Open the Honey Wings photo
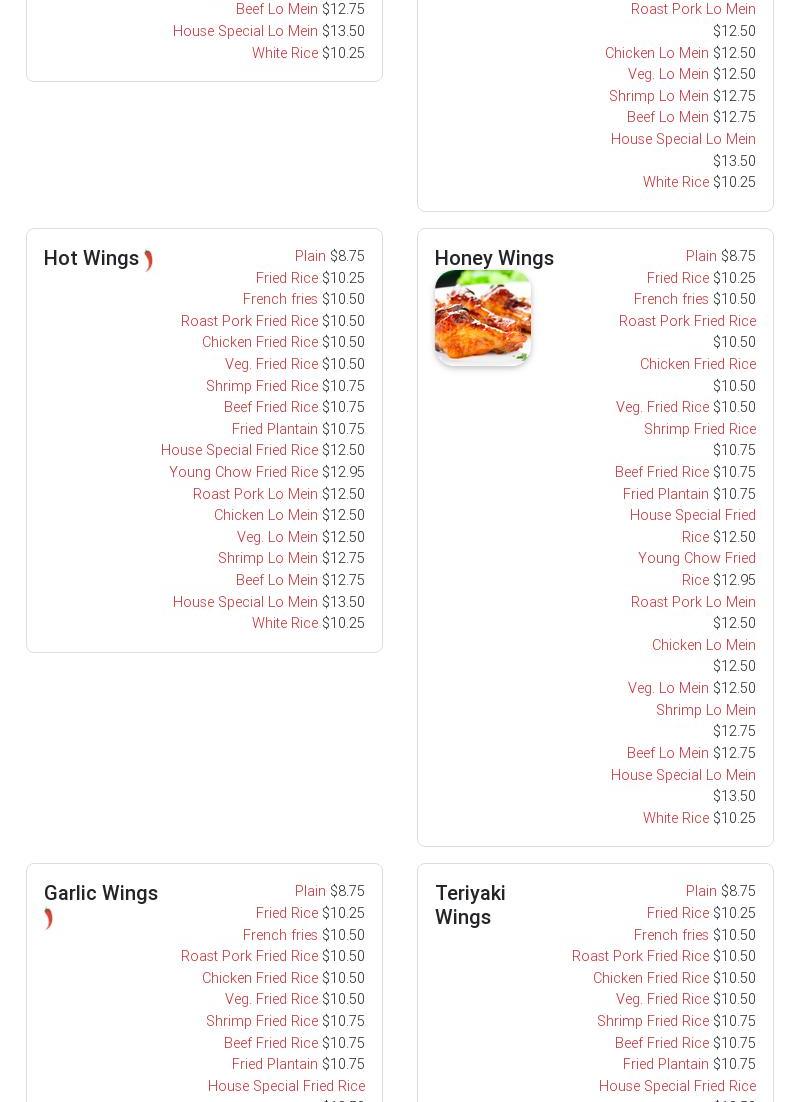The width and height of the screenshot is (800, 1102). click(x=482, y=318)
